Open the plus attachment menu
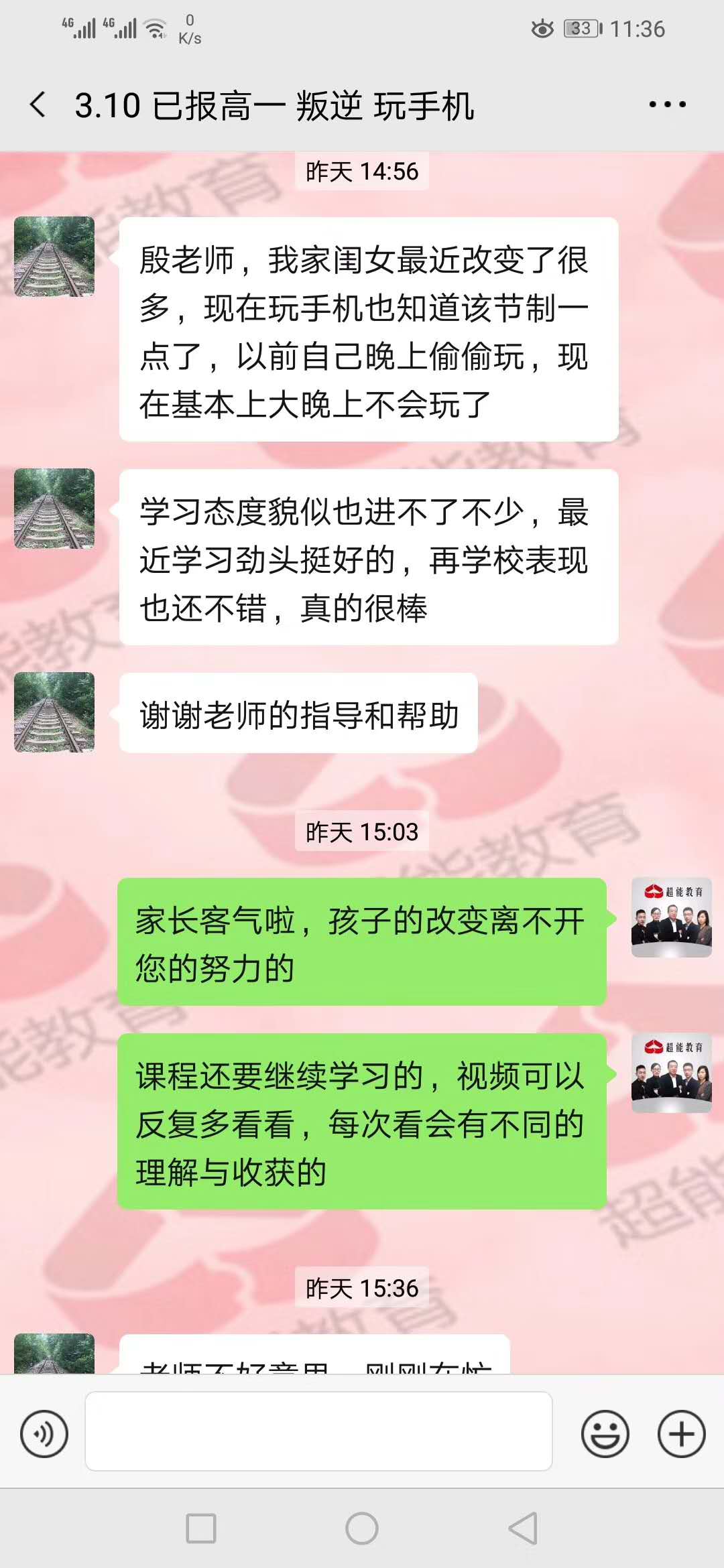 pos(681,1435)
